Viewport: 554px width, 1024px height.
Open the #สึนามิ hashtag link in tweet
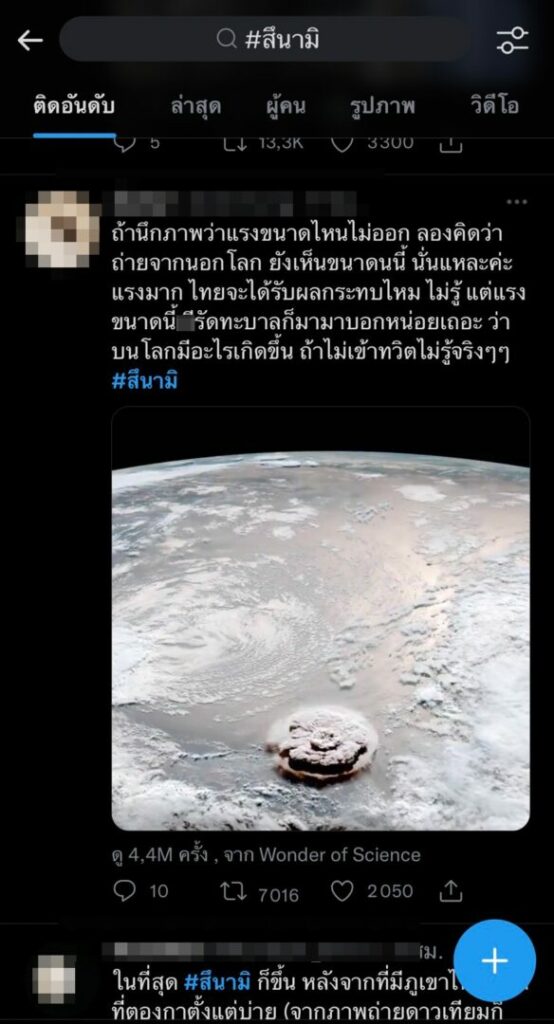click(144, 381)
